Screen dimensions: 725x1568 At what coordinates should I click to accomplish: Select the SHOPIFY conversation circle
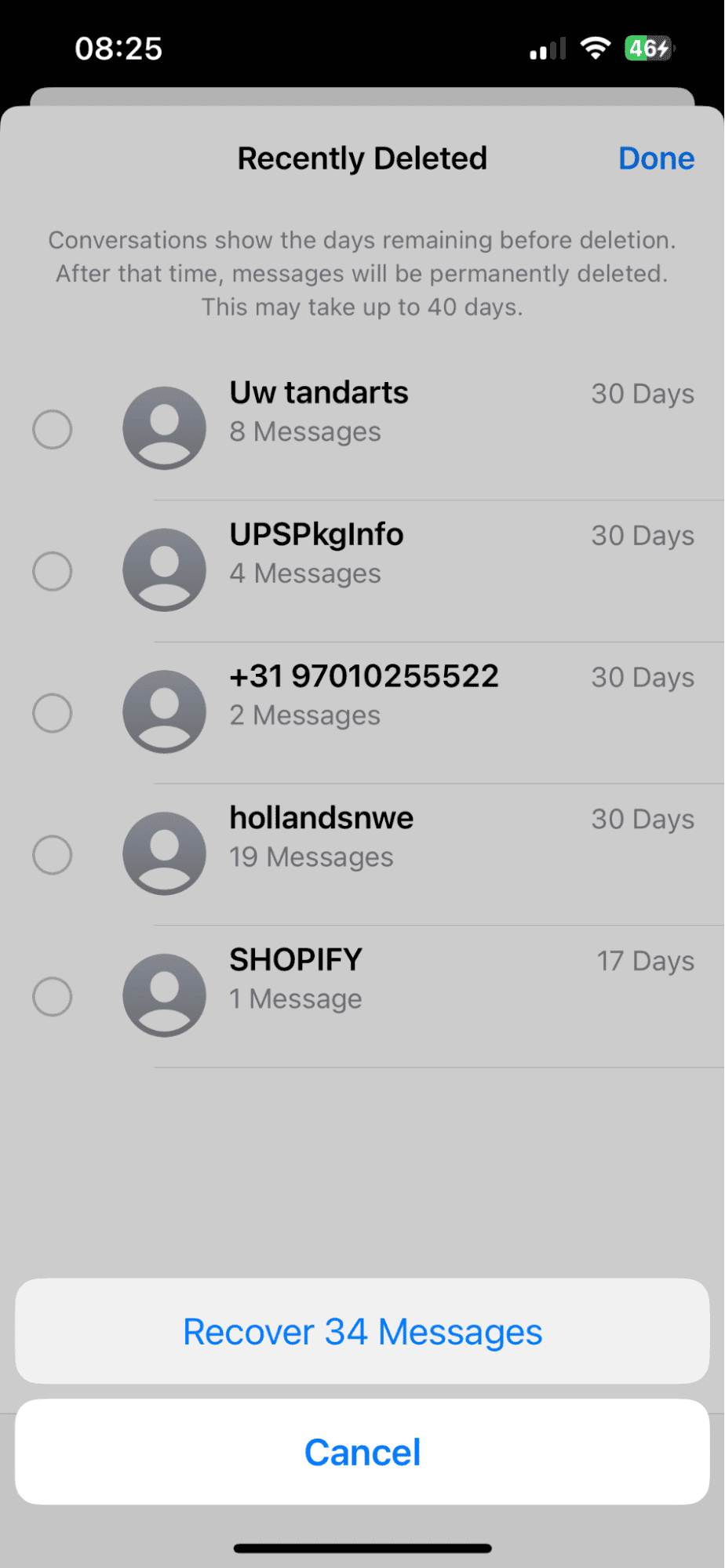(52, 995)
